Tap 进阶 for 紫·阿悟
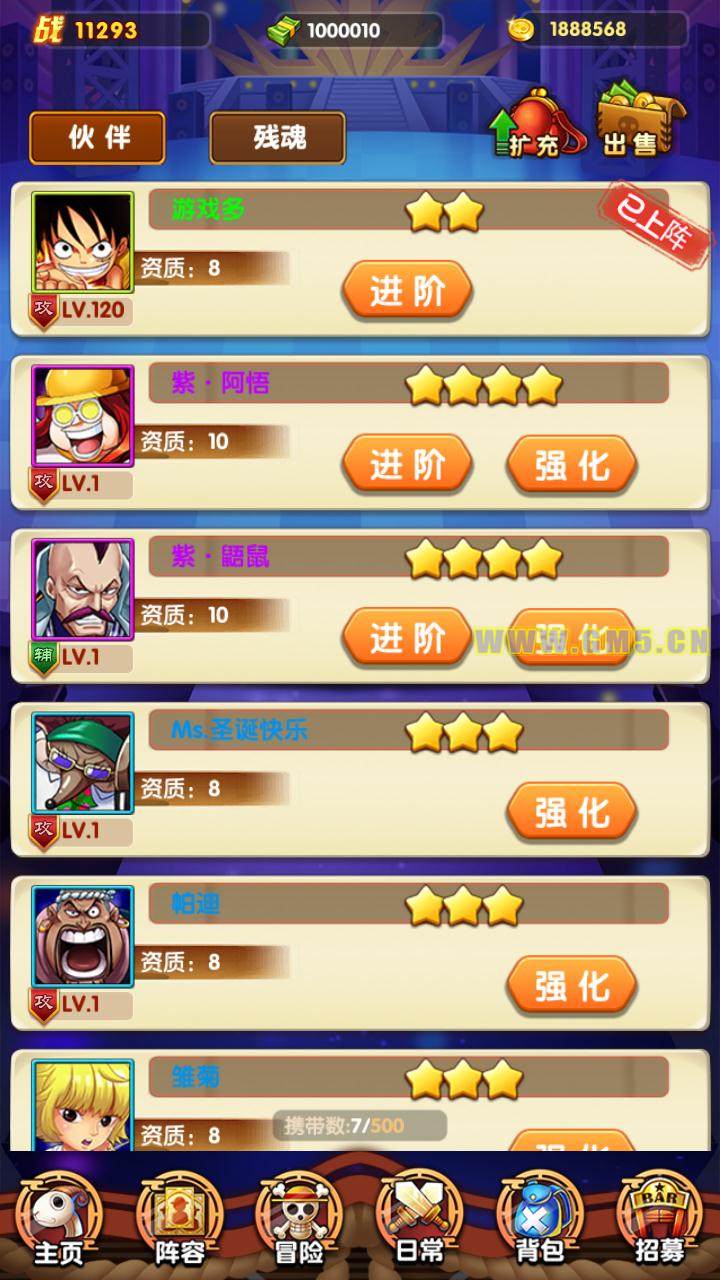This screenshot has height=1280, width=720. point(407,464)
